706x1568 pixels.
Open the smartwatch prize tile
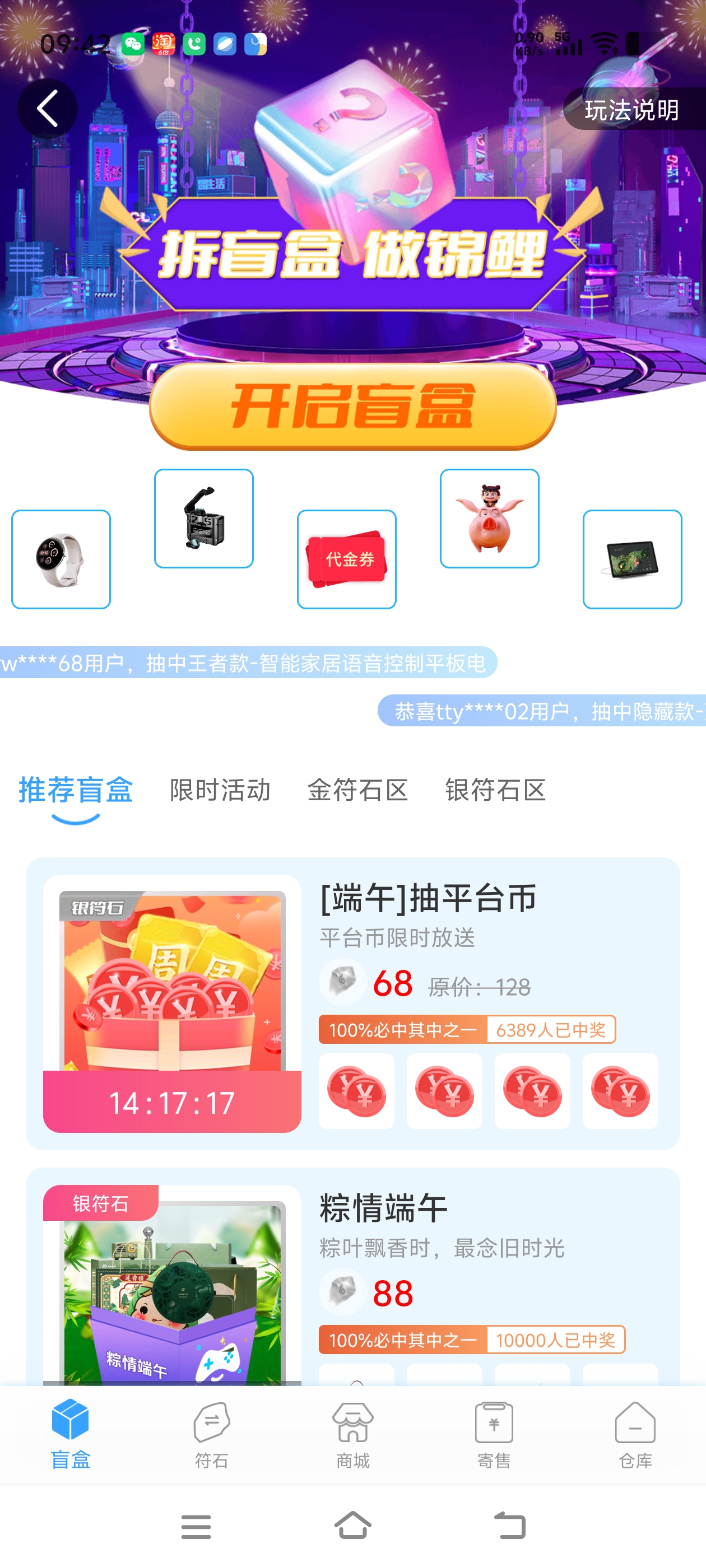(61, 559)
